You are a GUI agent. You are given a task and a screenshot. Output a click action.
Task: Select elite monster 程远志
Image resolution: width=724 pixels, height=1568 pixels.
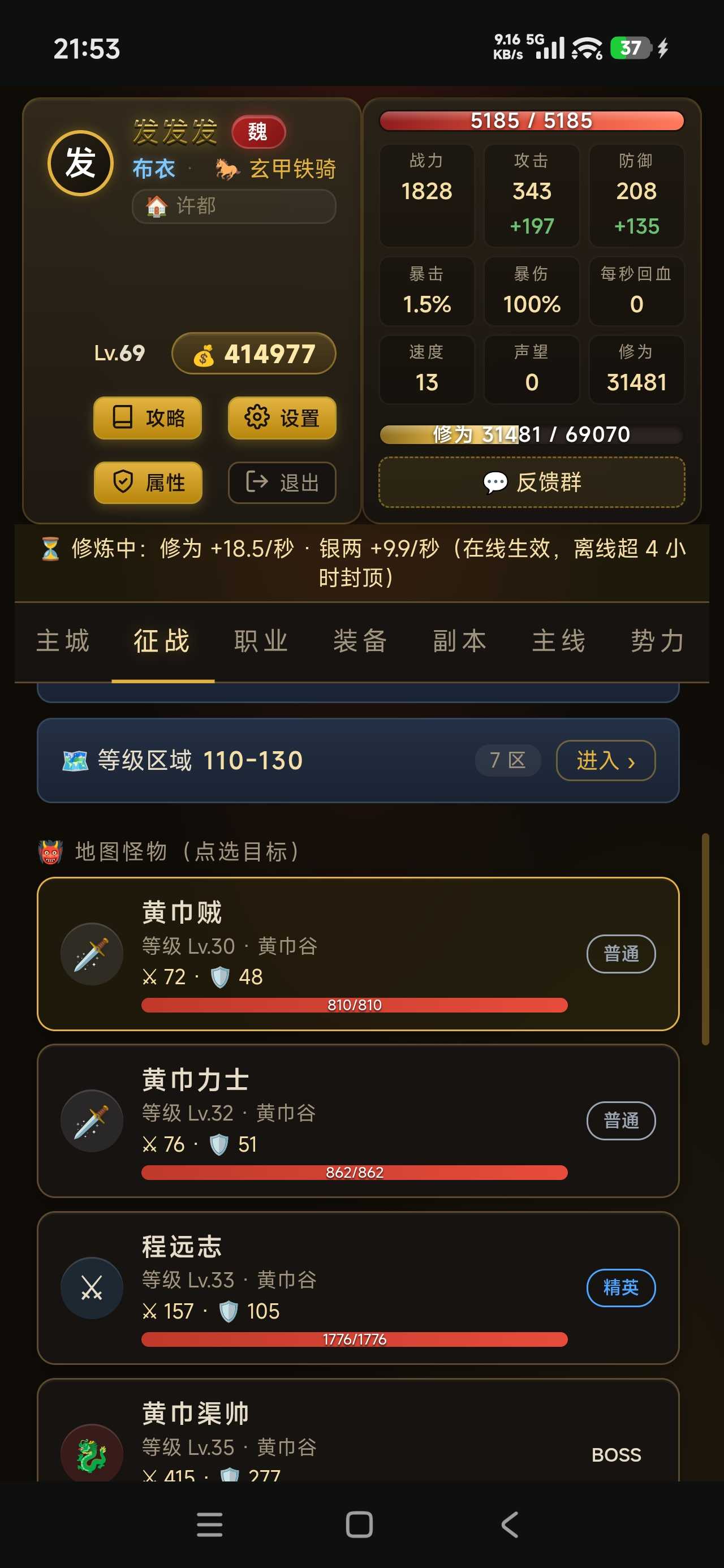click(358, 1287)
